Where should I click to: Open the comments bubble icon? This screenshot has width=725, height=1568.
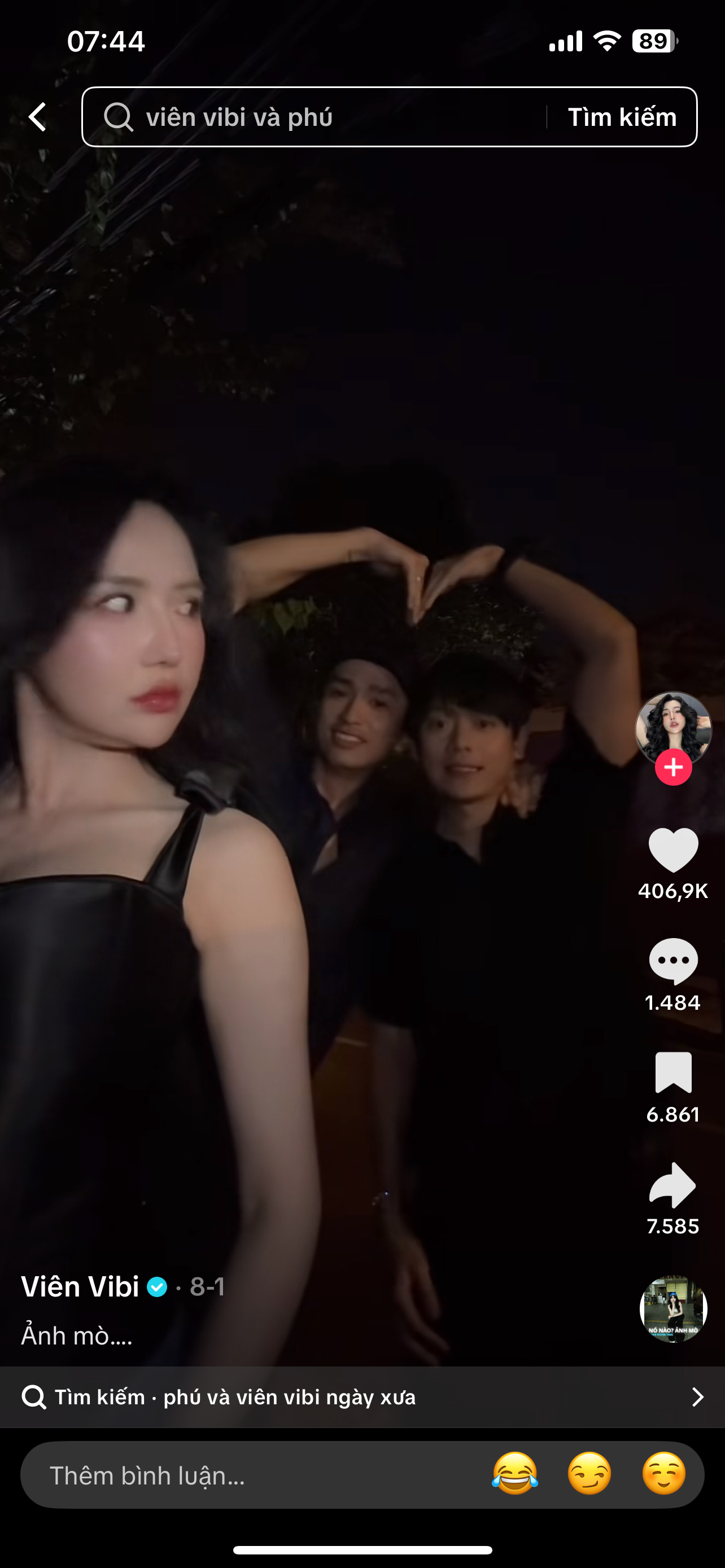[672, 961]
